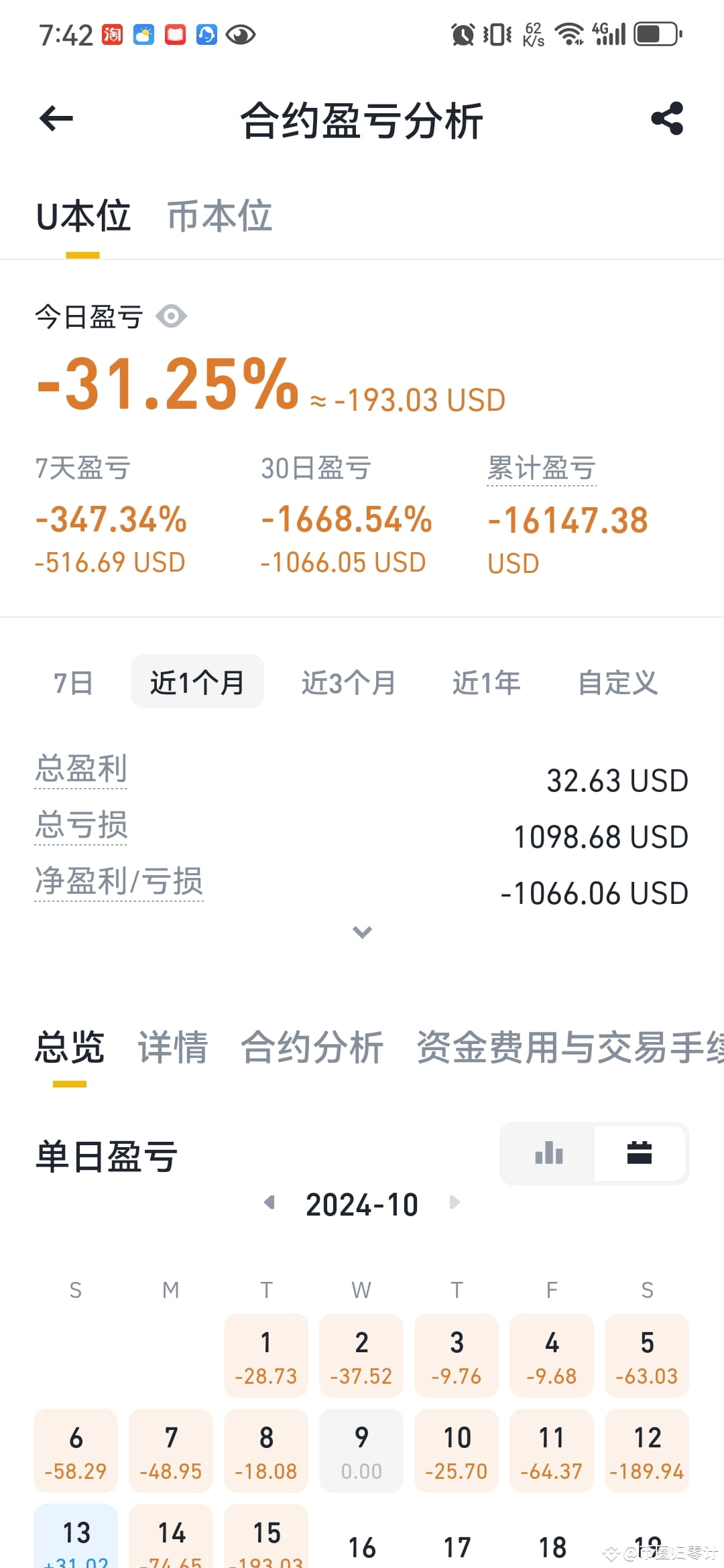Tap the previous month arrow before 2024-10
724x1568 pixels.
[x=270, y=1203]
